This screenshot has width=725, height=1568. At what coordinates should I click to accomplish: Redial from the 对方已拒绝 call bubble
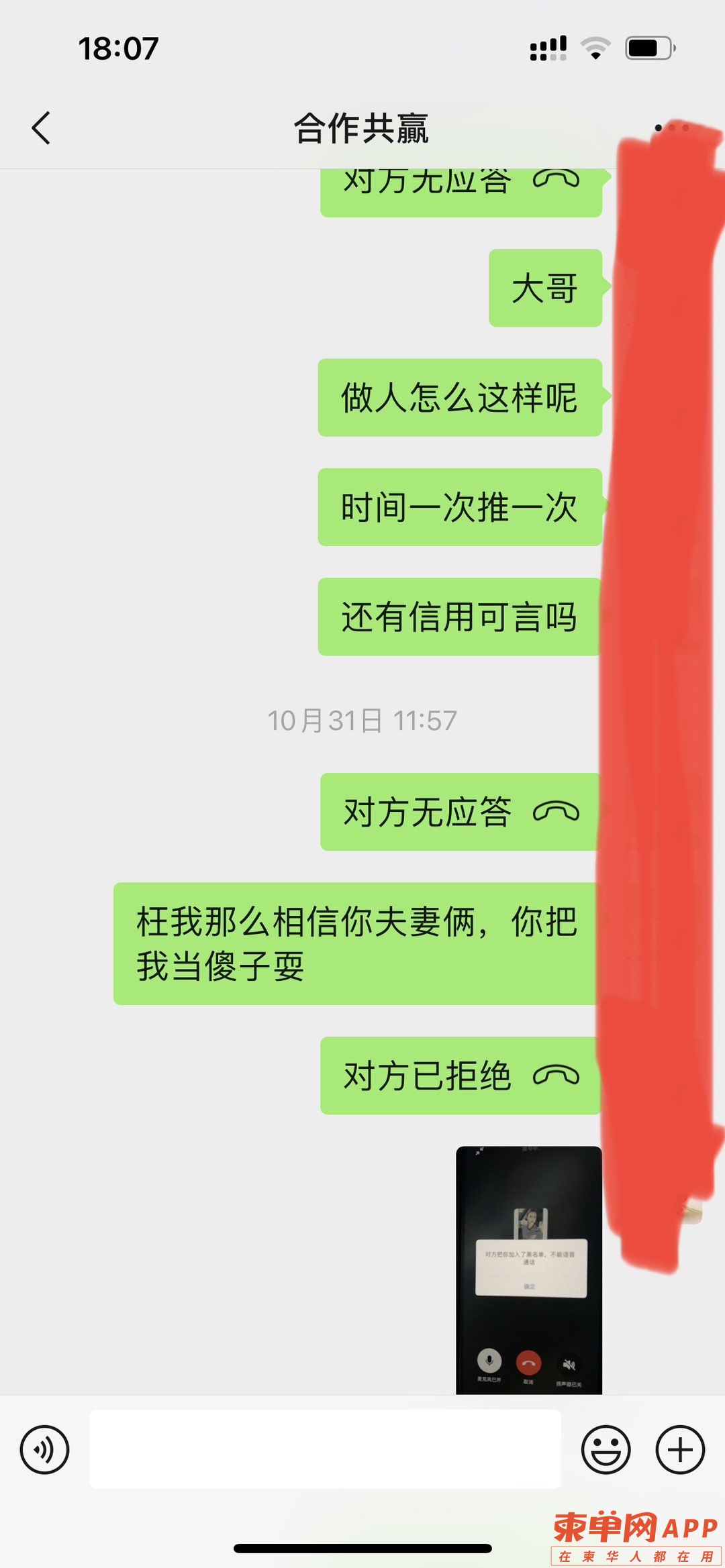point(461,1076)
